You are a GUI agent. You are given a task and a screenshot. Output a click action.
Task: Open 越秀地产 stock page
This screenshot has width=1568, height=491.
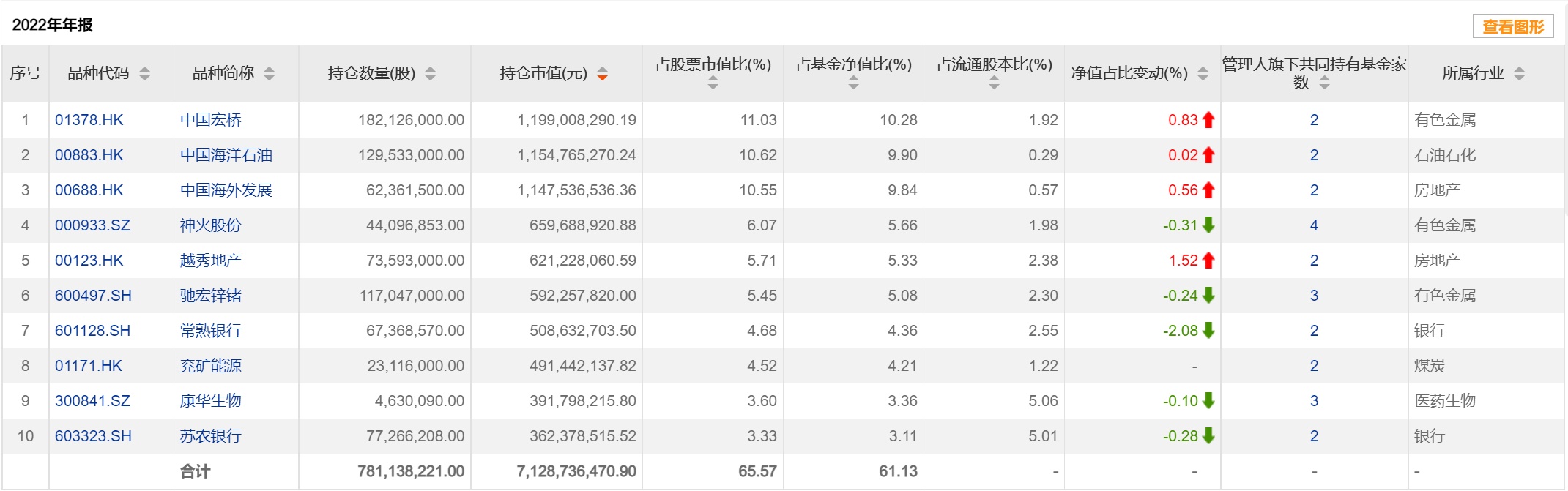tap(210, 261)
